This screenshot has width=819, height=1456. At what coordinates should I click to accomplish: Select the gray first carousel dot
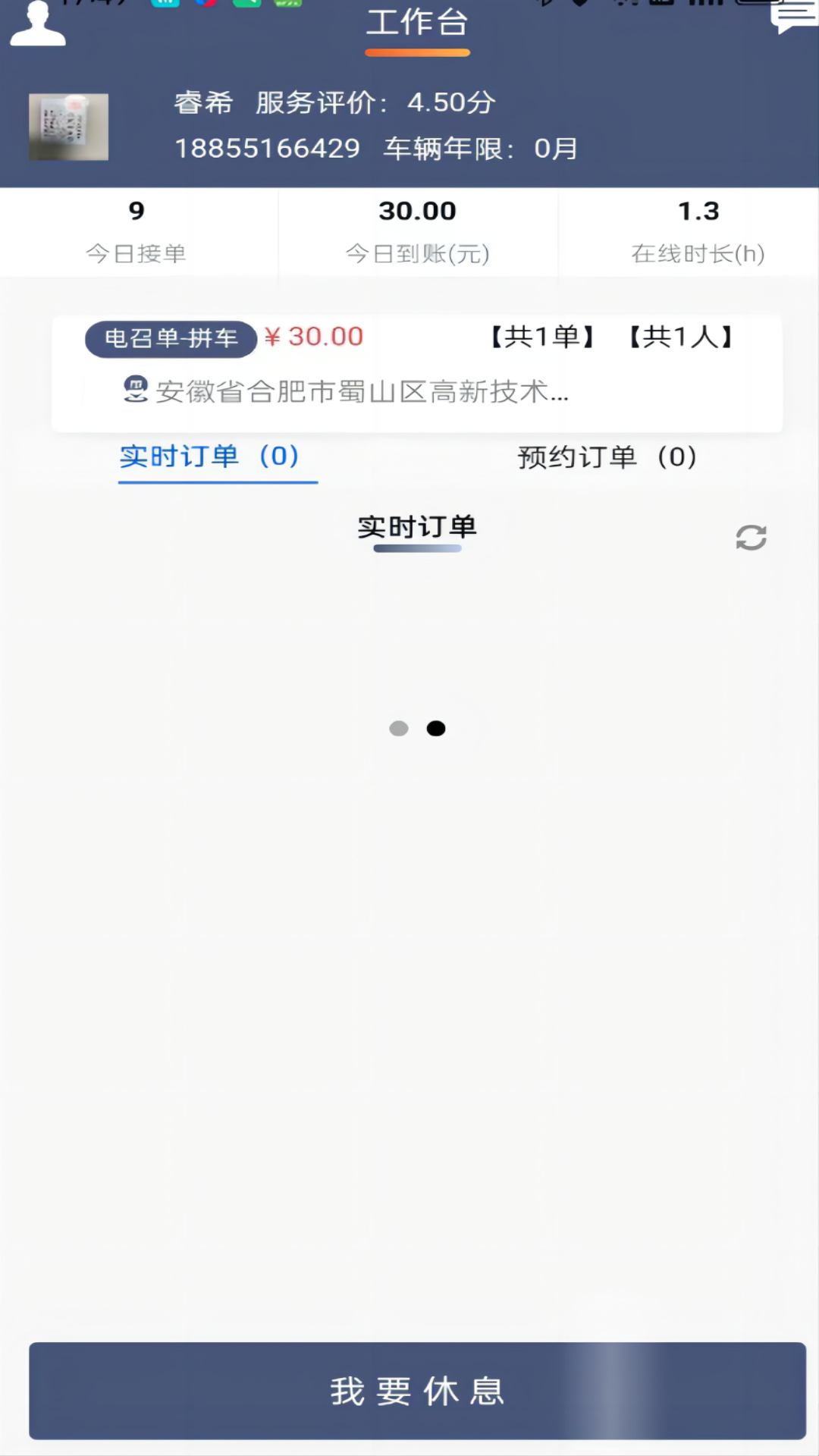(x=400, y=728)
